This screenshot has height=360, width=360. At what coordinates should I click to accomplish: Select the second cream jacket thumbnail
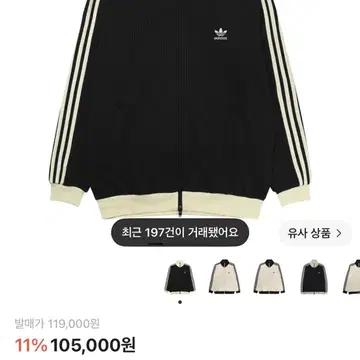coord(225,277)
